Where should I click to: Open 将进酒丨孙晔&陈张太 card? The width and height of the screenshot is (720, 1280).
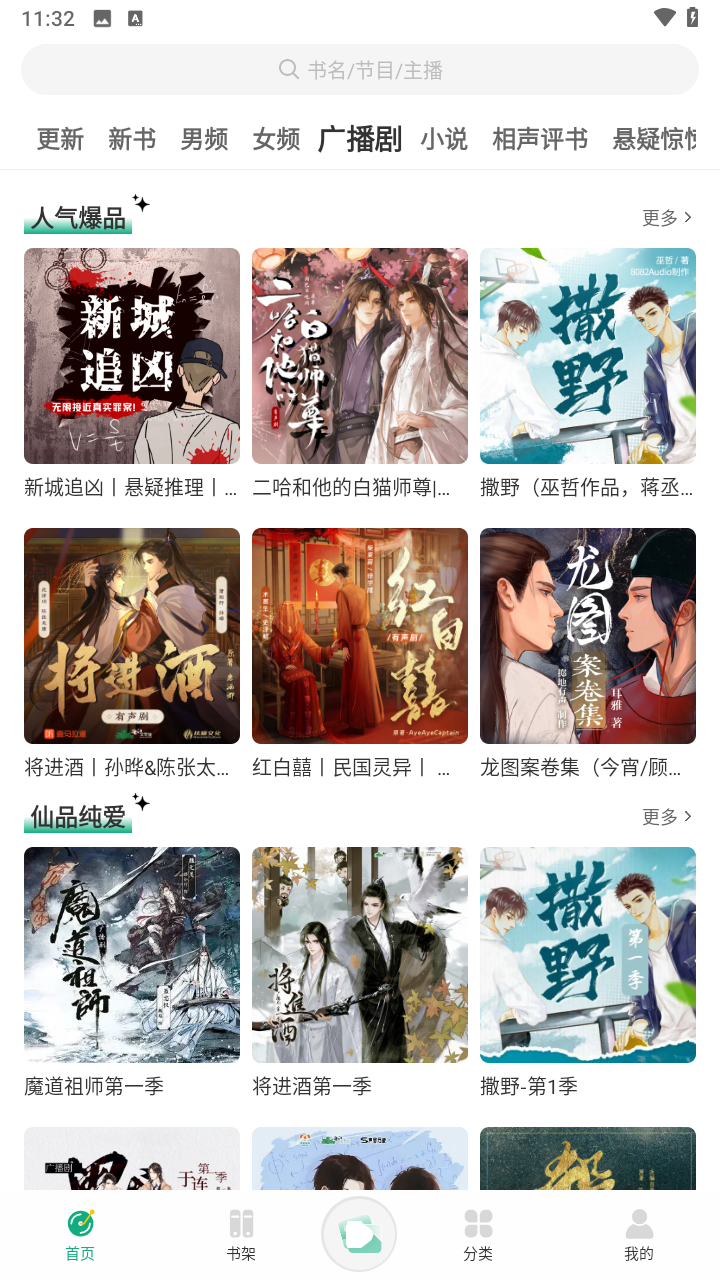pyautogui.click(x=132, y=636)
